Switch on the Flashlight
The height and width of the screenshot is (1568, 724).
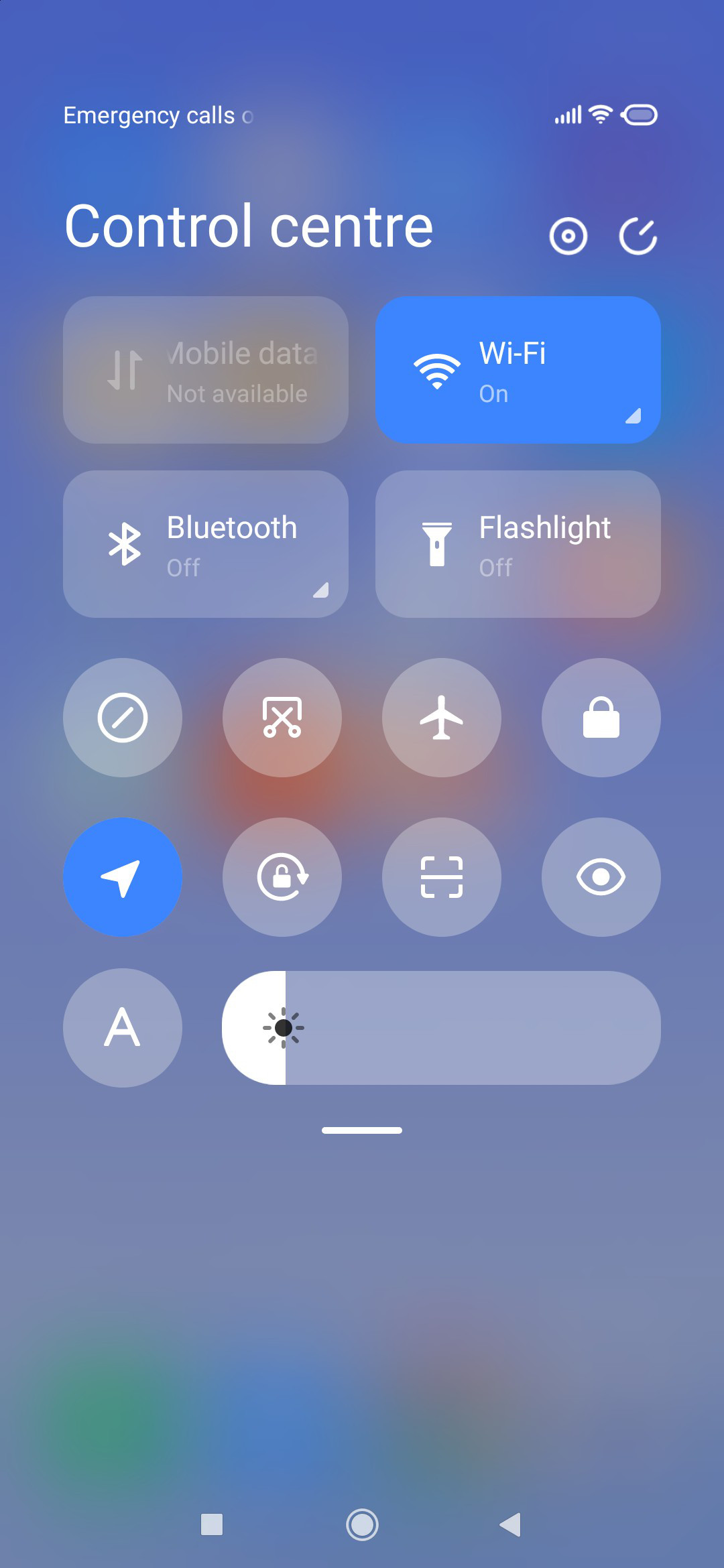tap(518, 544)
